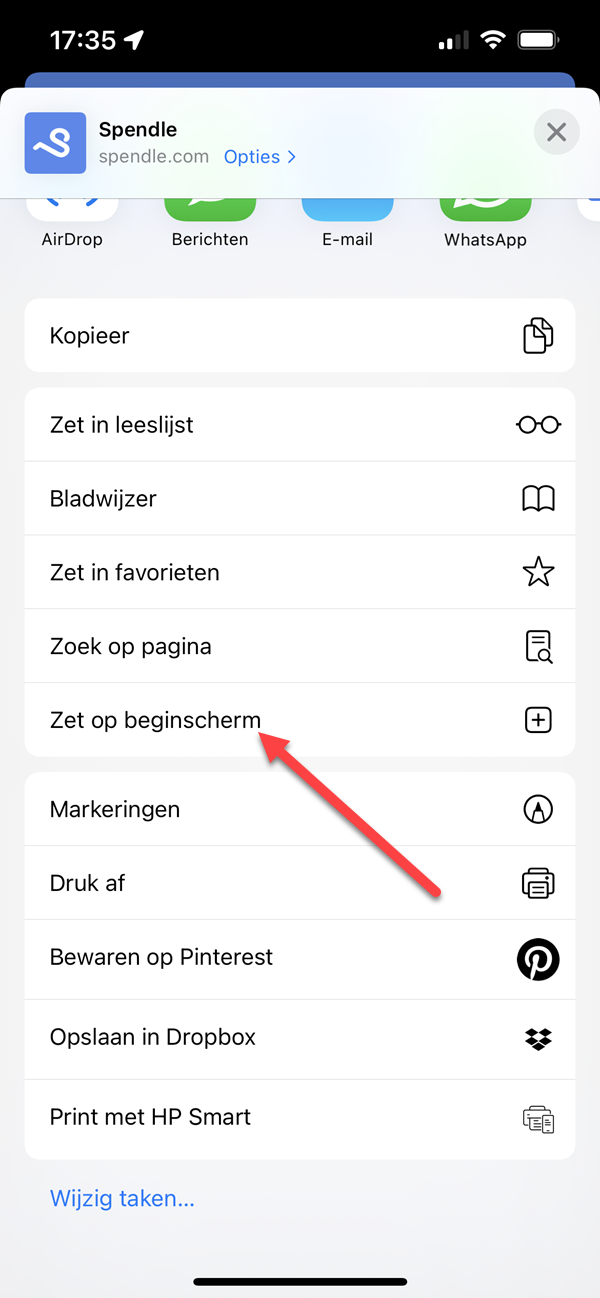The image size is (600, 1298).
Task: Open Wijzig taken link
Action: [x=122, y=1198]
